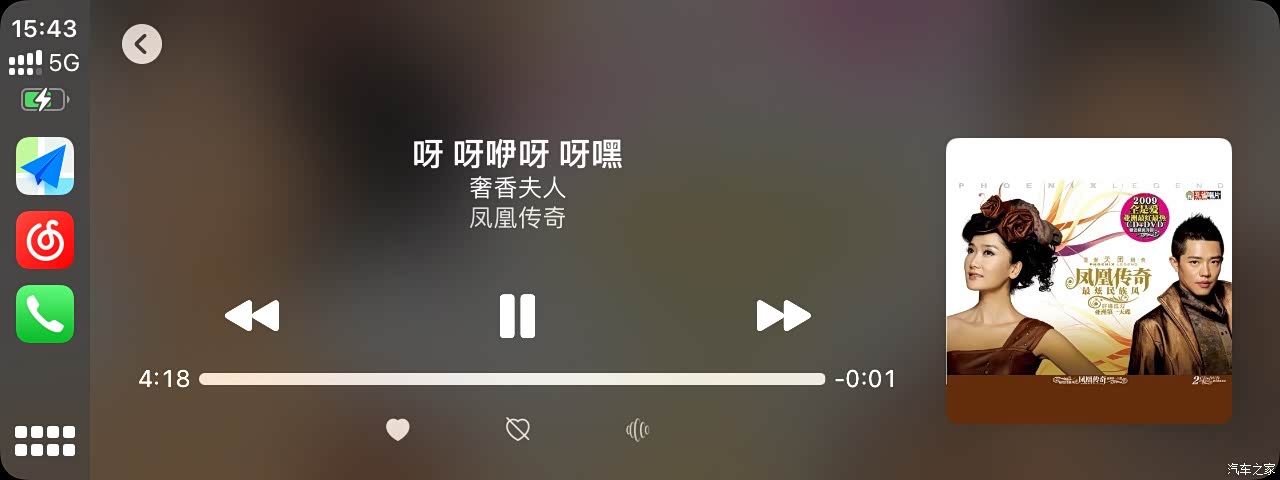Open the NetEase Cloud Music app icon
Image resolution: width=1280 pixels, height=480 pixels.
(x=45, y=240)
